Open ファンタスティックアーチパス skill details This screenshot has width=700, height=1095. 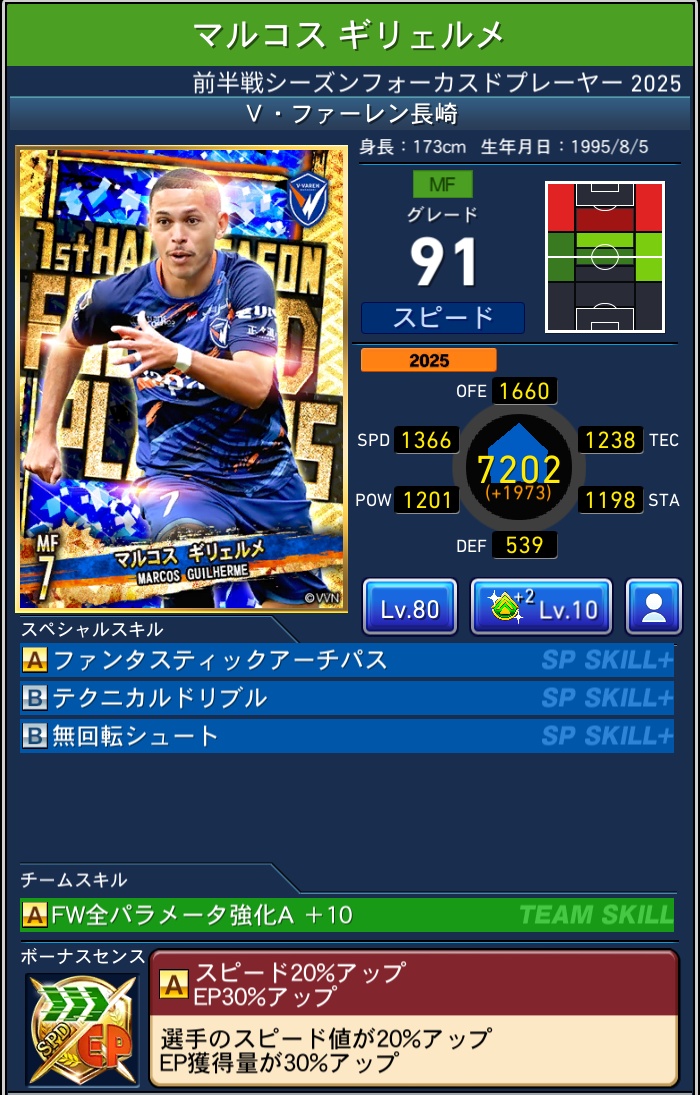pyautogui.click(x=347, y=660)
